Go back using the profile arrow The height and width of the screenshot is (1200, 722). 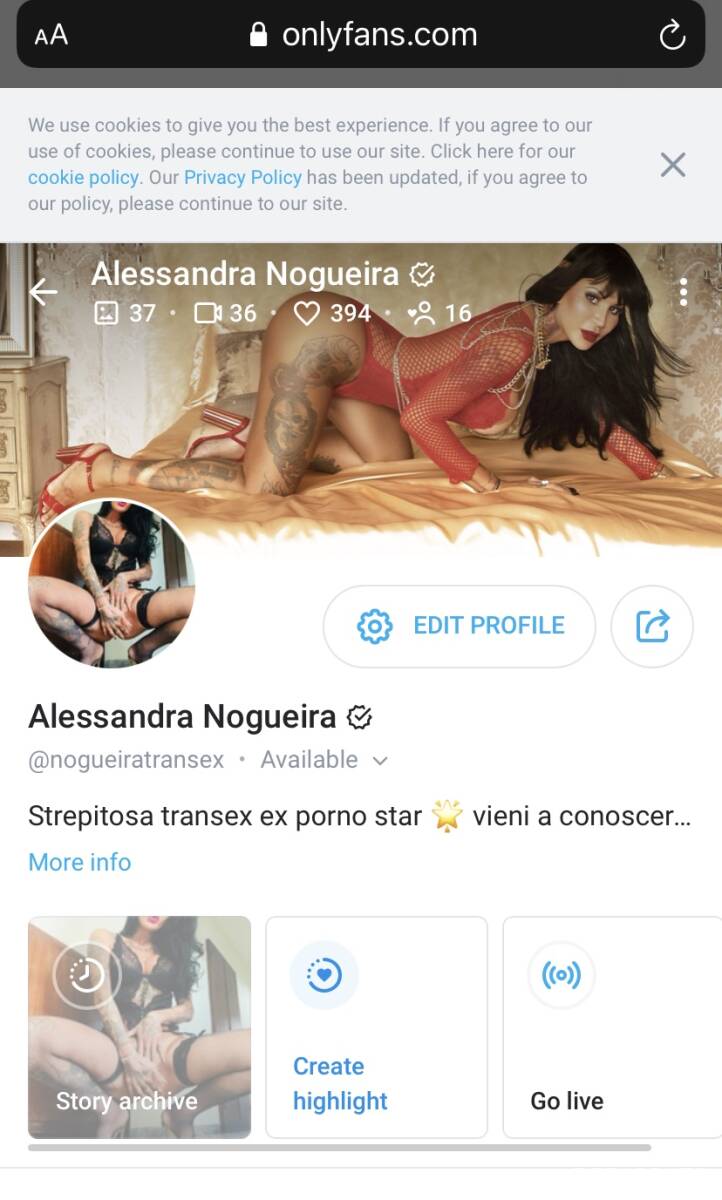[44, 292]
